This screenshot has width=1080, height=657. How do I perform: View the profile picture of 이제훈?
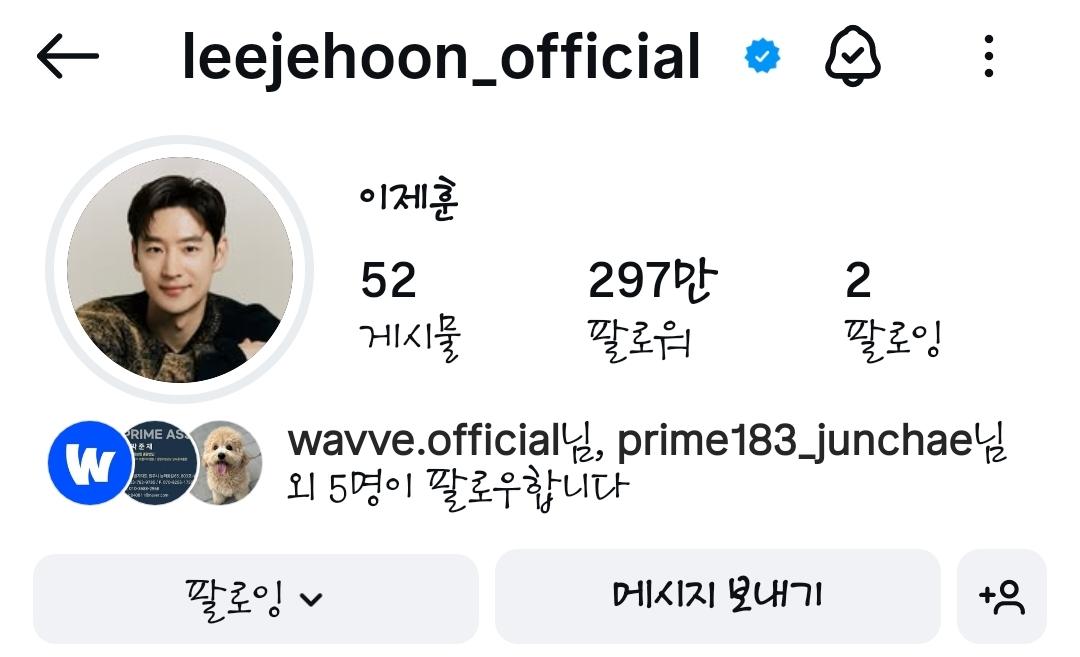pyautogui.click(x=180, y=270)
